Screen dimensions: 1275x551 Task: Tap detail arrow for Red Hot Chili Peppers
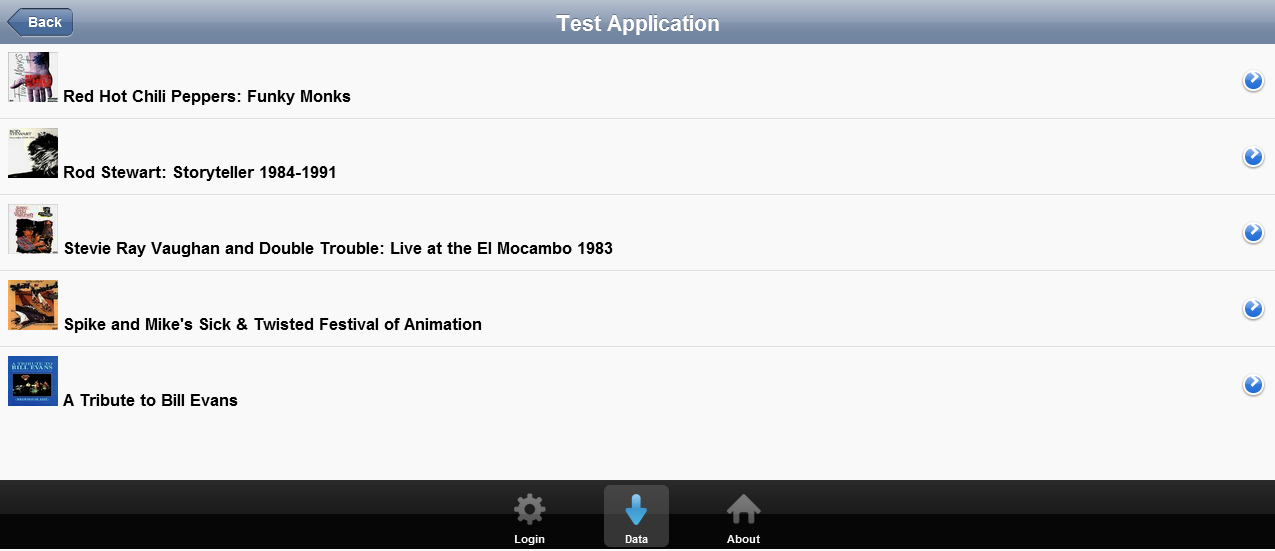pos(1253,81)
